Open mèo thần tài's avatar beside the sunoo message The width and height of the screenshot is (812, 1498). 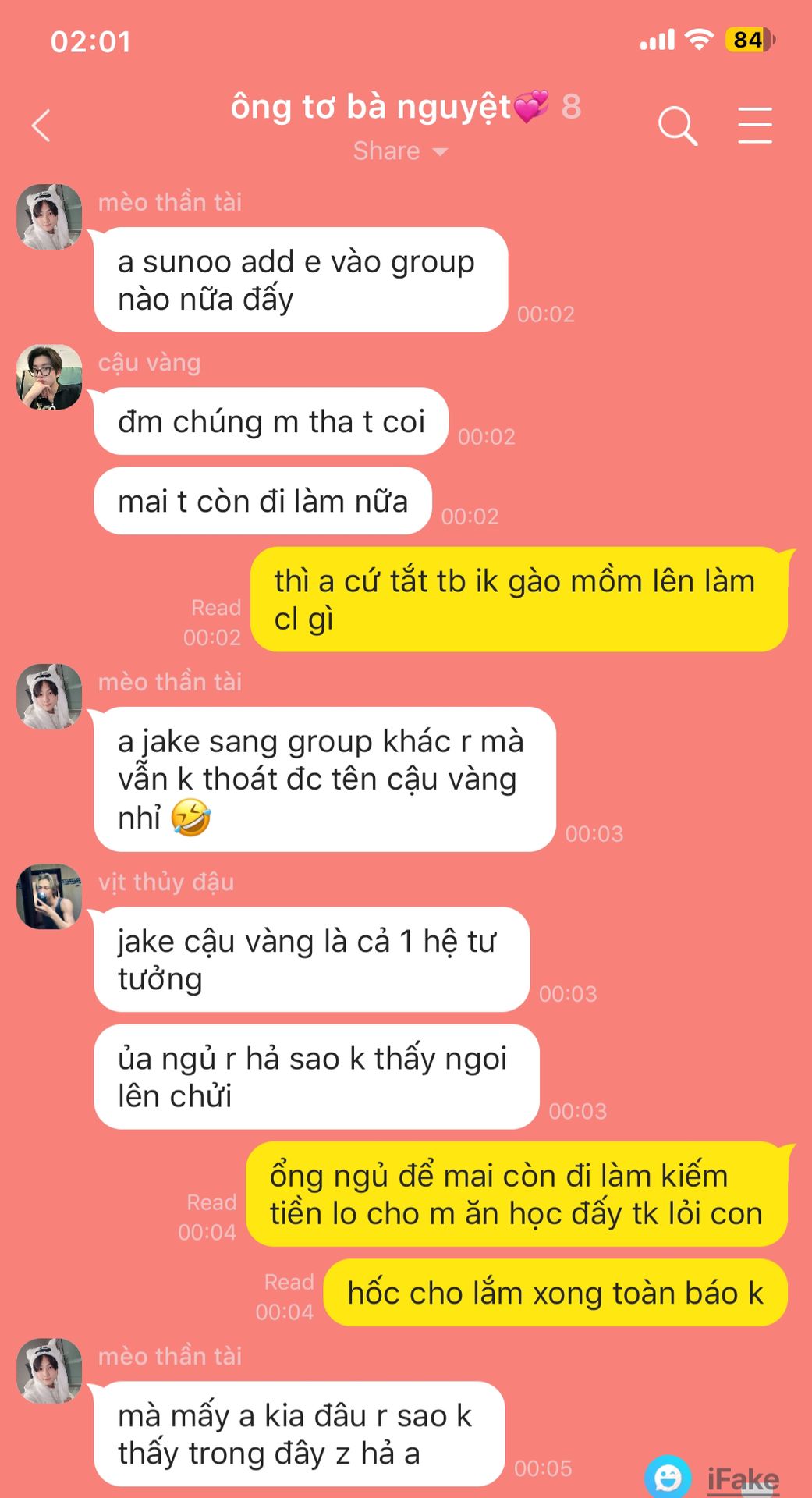coord(49,217)
